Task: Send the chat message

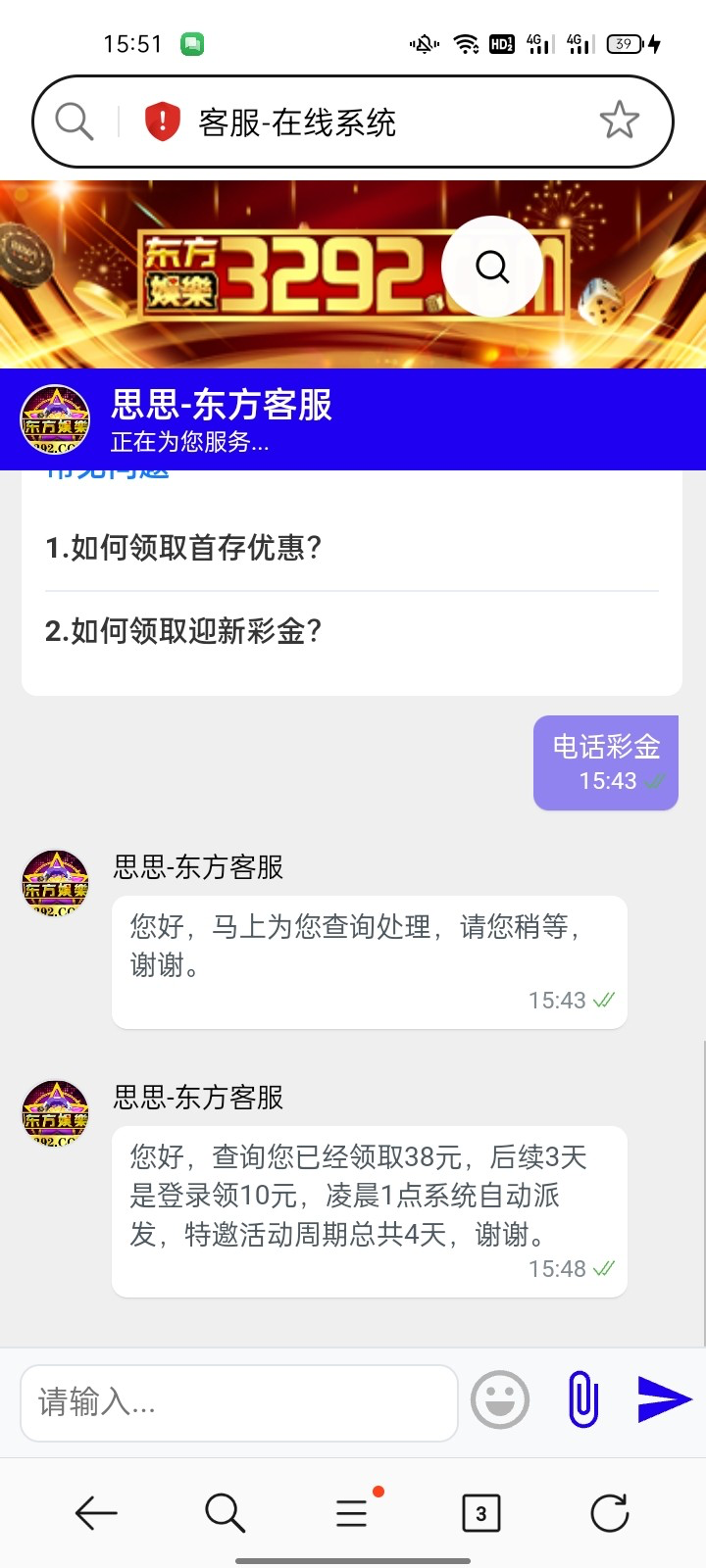Action: 664,1398
